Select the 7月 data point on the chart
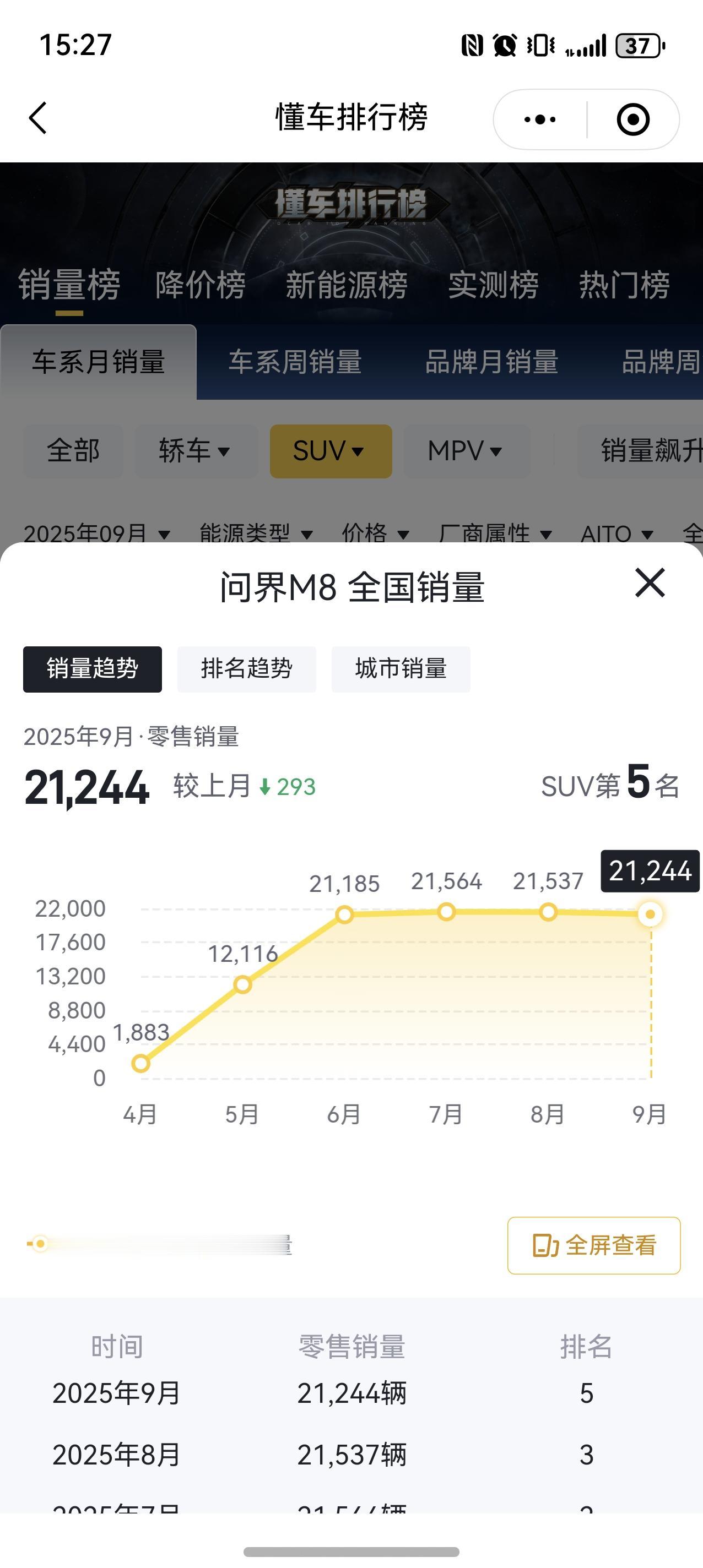The height and width of the screenshot is (1568, 703). tap(446, 912)
